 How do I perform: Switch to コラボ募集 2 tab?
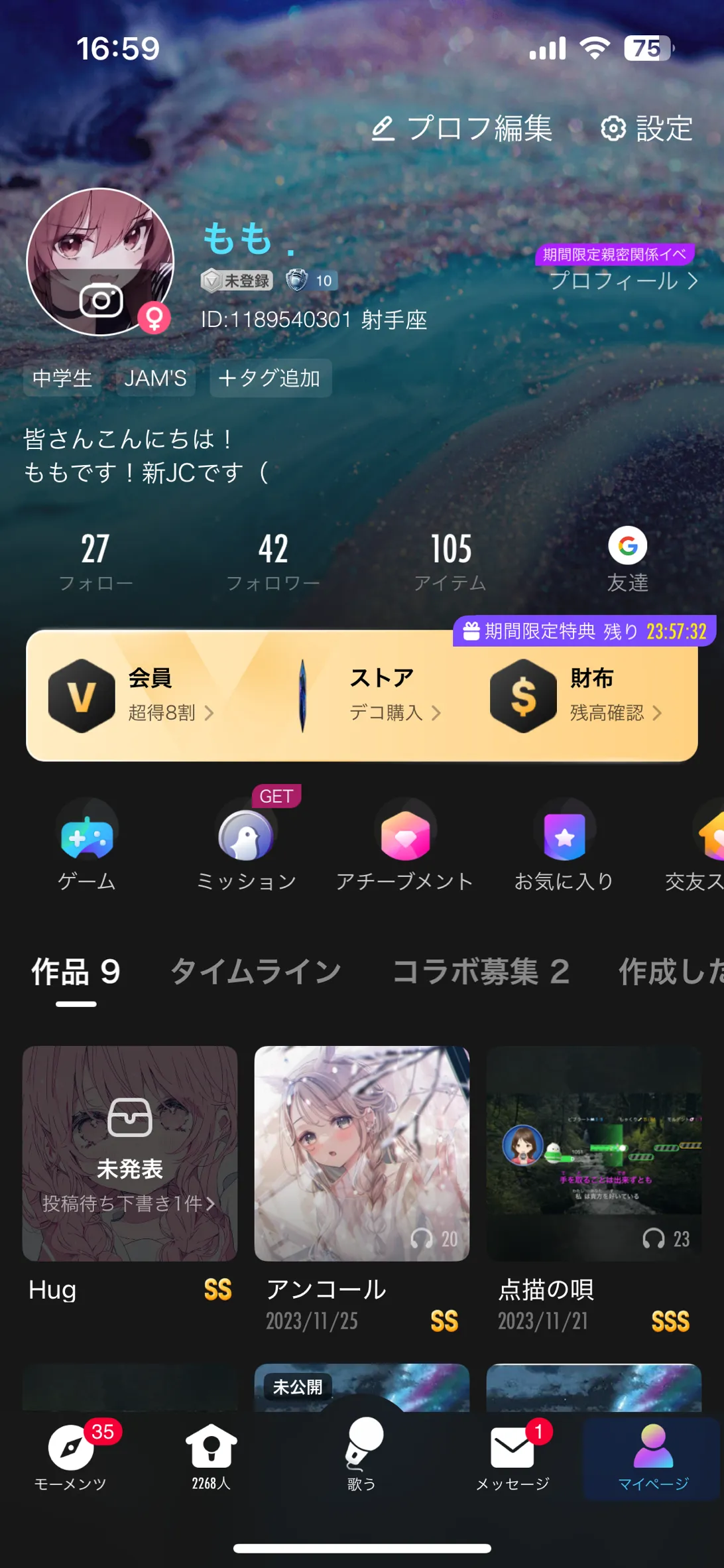point(481,972)
